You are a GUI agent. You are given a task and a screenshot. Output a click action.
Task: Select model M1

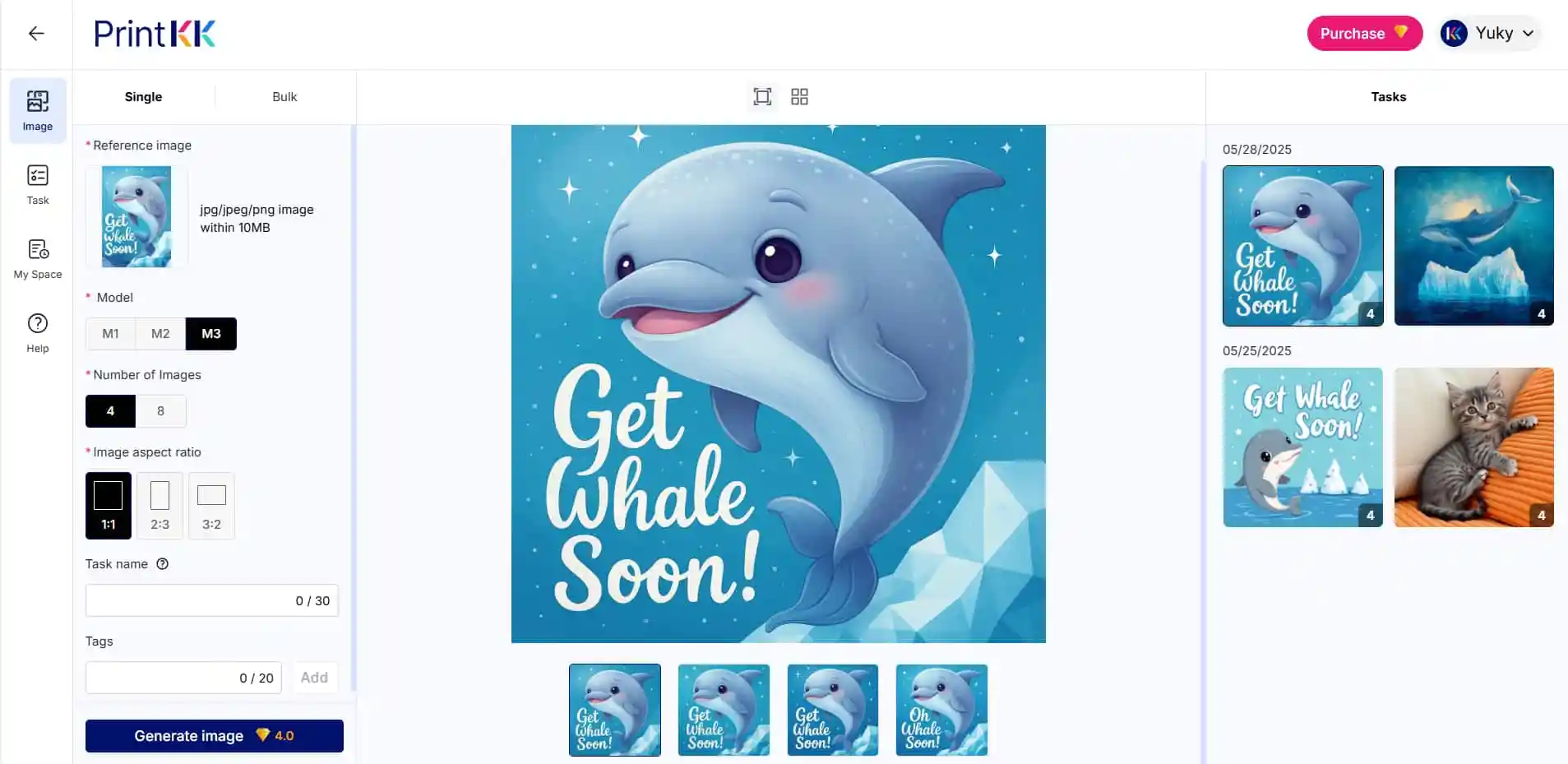110,334
